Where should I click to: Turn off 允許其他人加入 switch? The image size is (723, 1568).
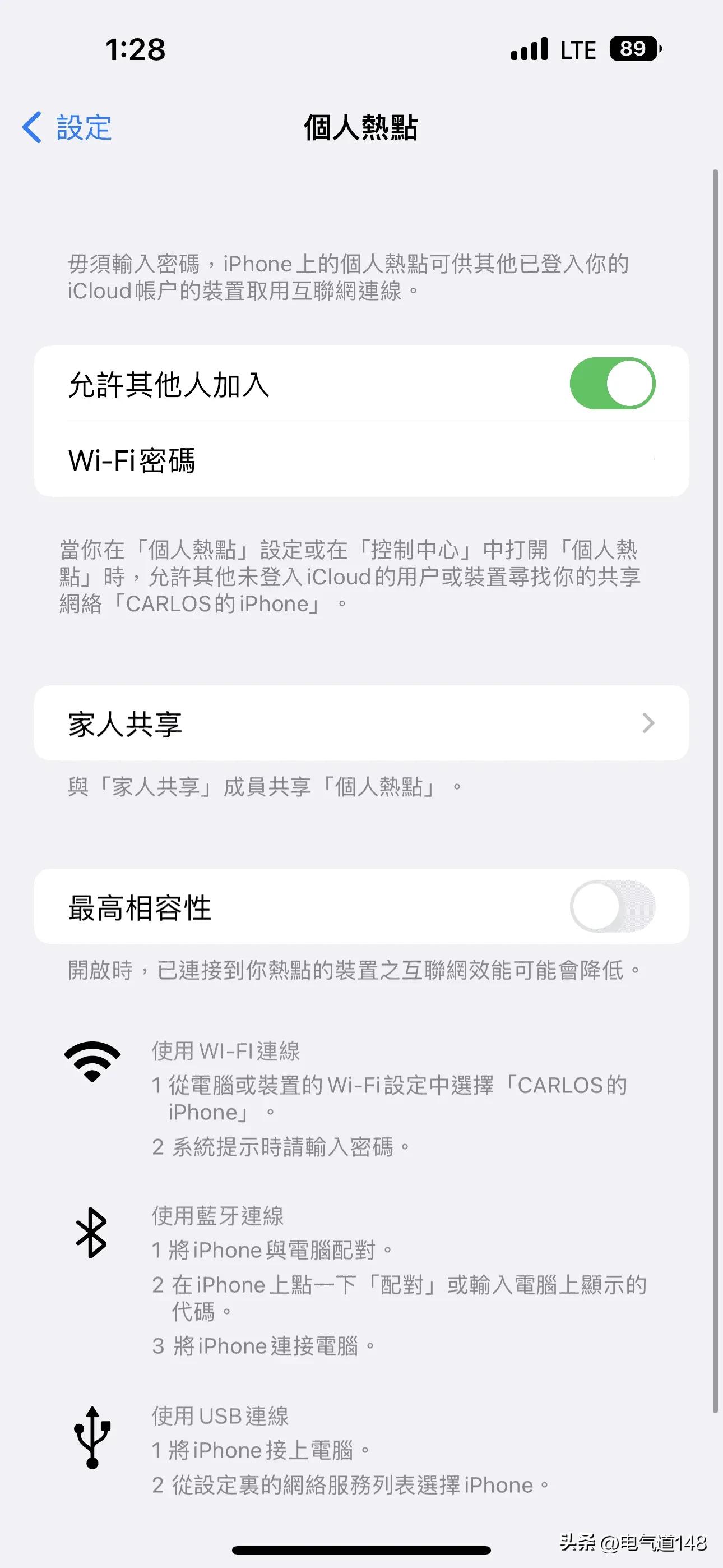612,384
